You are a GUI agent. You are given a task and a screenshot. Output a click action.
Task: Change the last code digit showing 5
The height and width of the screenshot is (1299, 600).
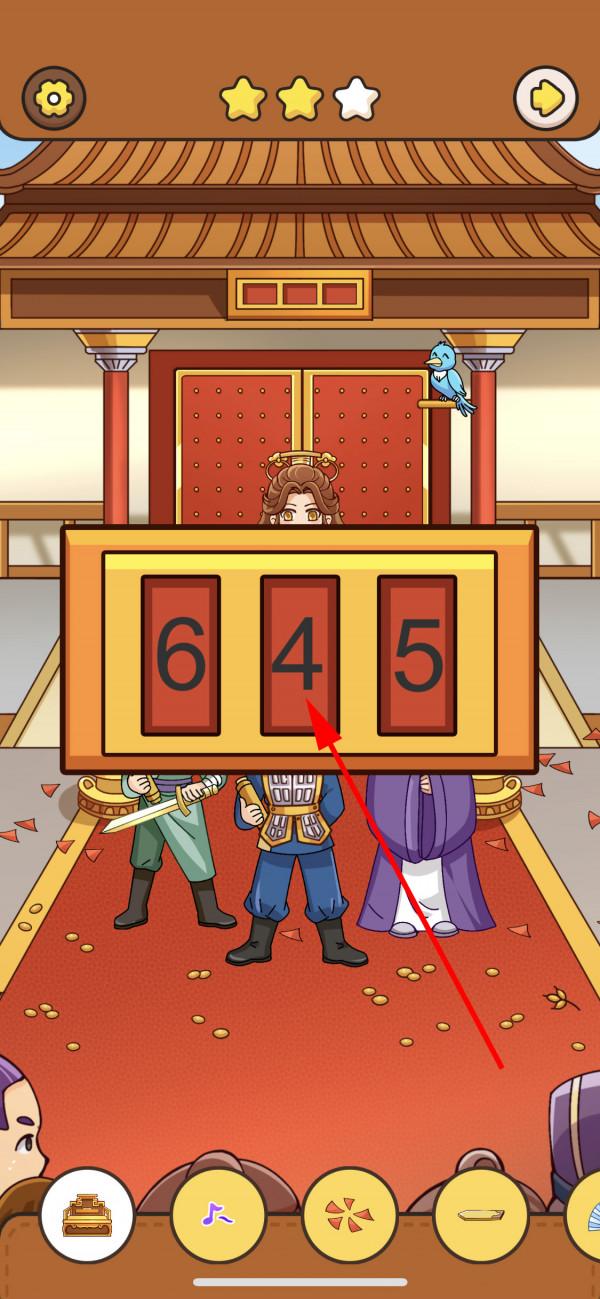coord(417,655)
